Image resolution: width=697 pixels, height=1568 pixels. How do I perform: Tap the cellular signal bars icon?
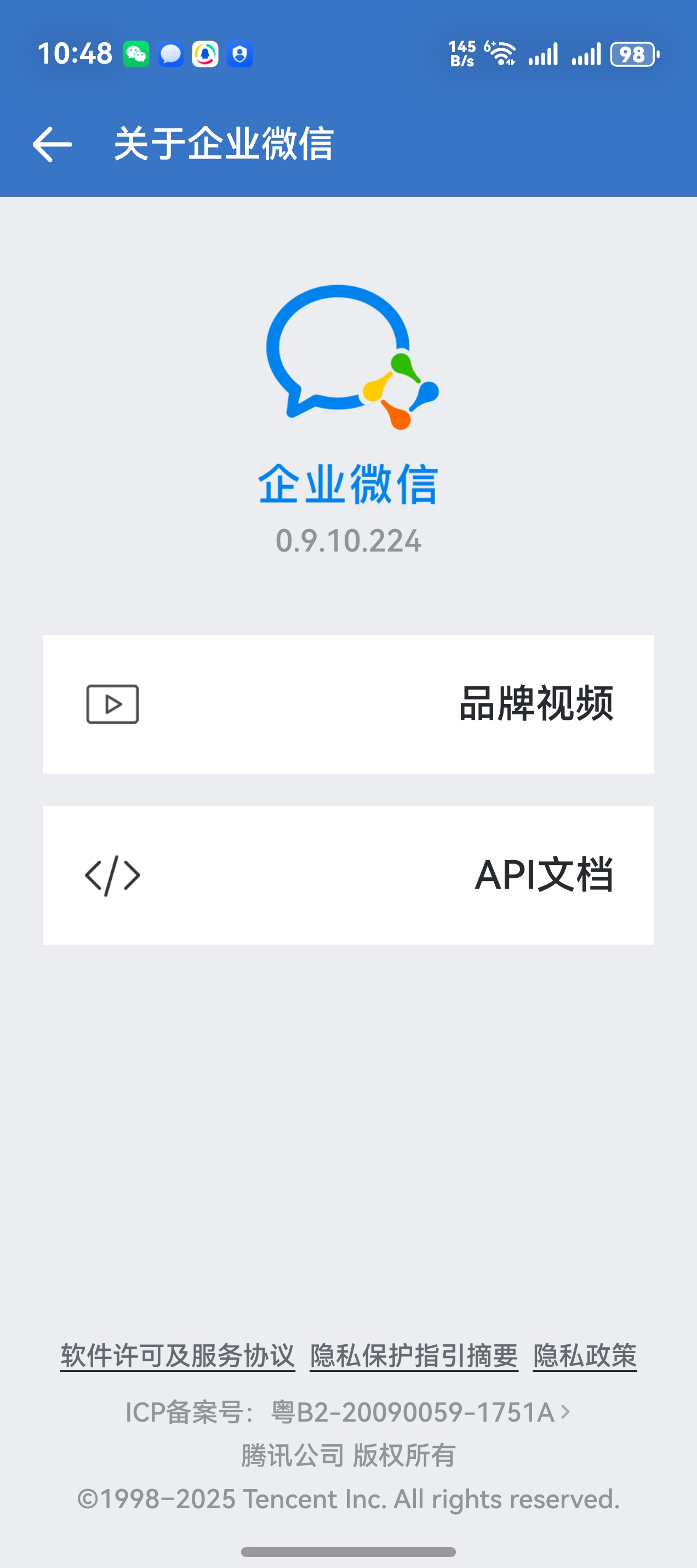pos(544,54)
